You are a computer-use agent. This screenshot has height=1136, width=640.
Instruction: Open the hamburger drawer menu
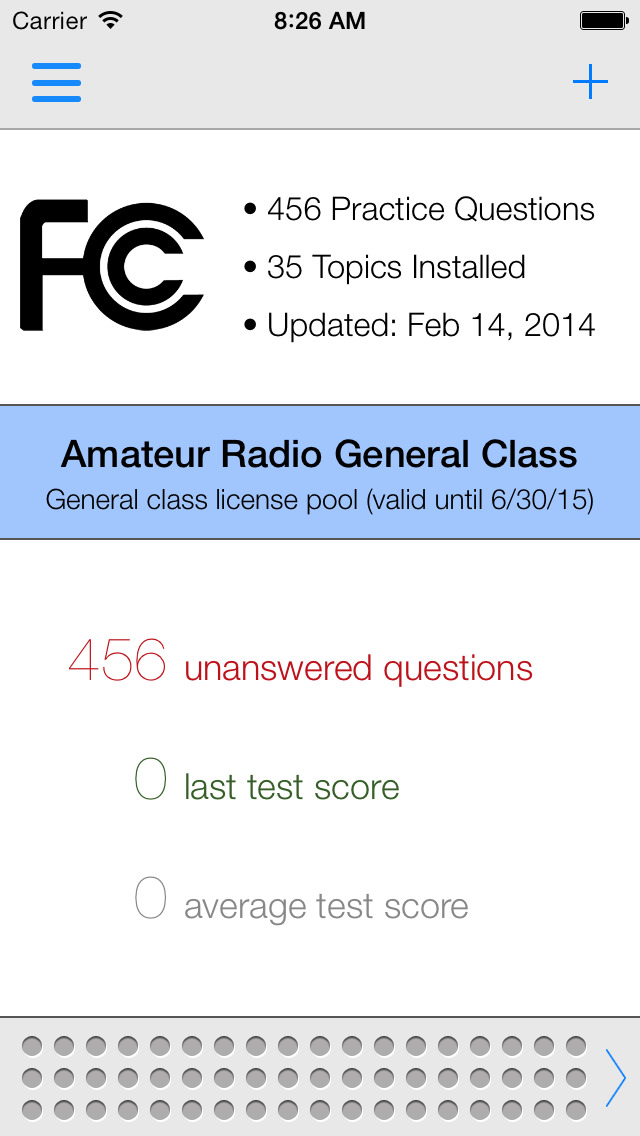coord(56,82)
